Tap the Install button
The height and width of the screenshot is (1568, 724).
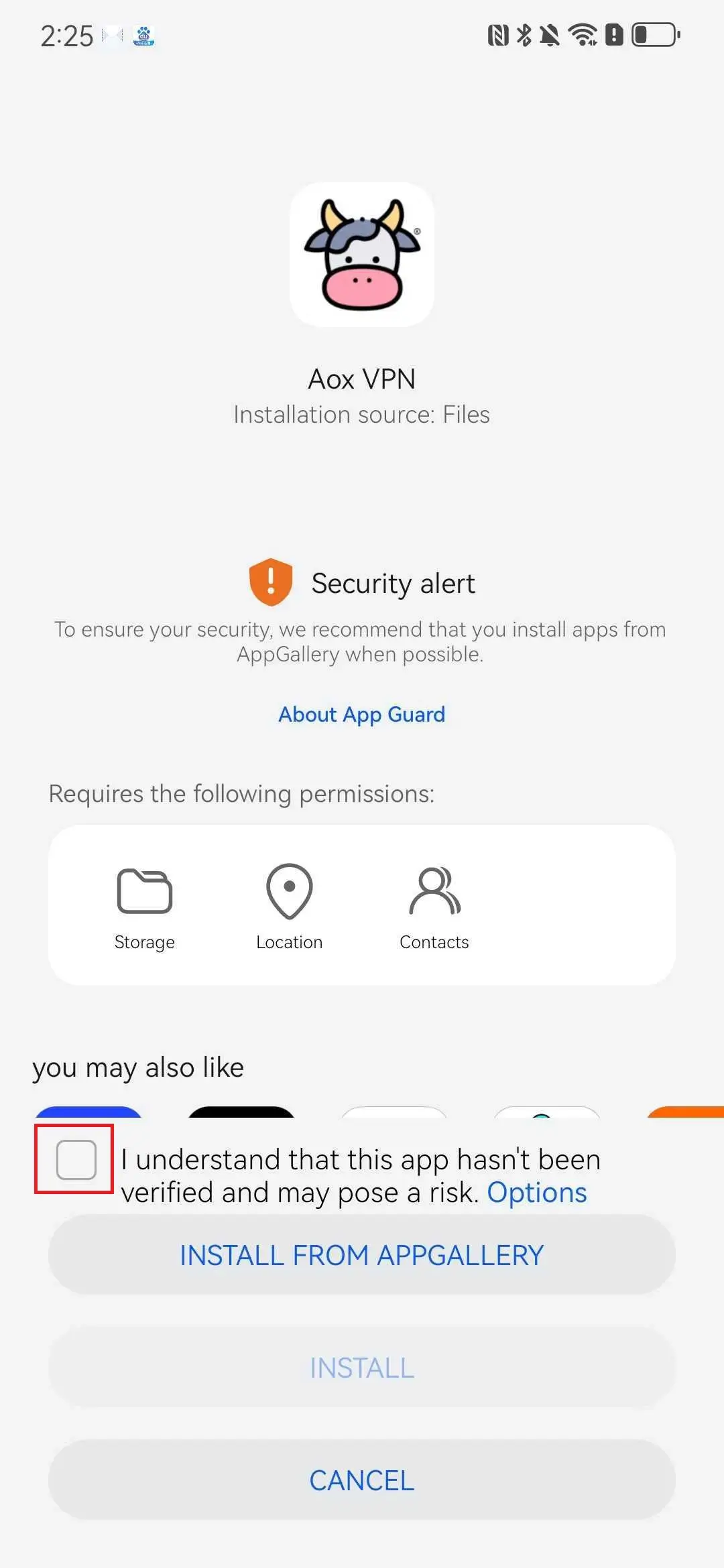[361, 1368]
